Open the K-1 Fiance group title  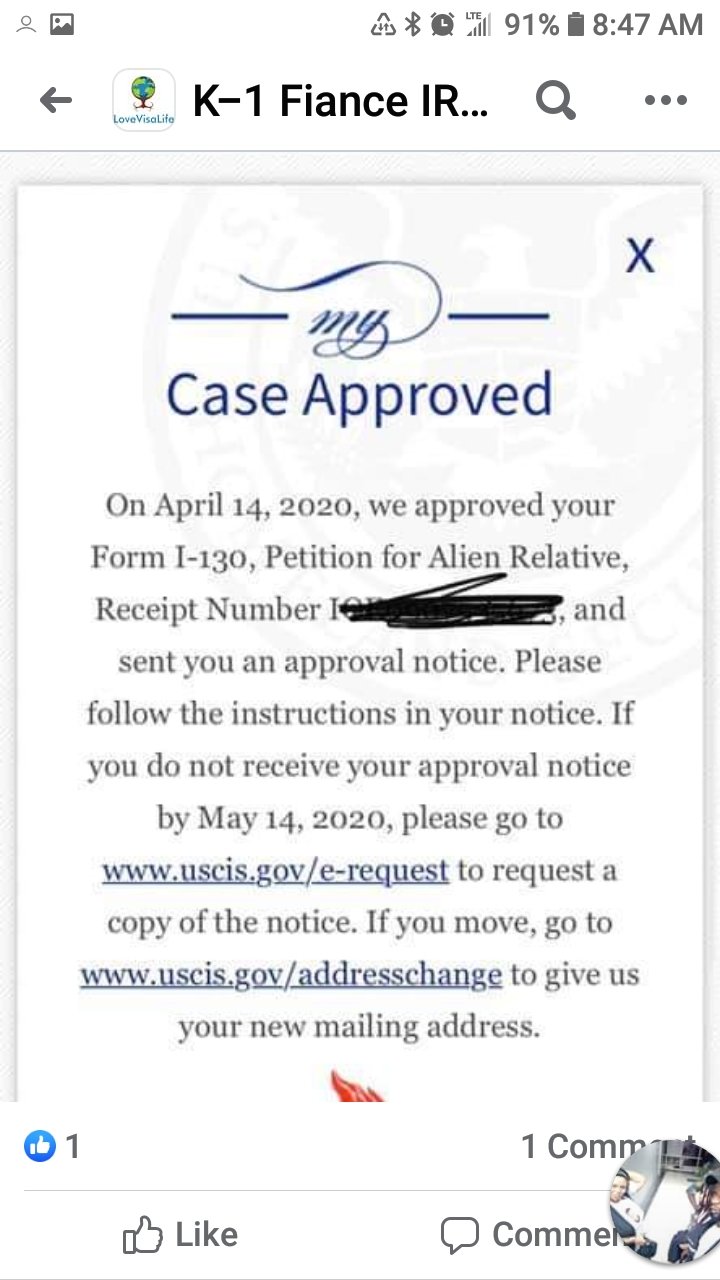coord(341,100)
